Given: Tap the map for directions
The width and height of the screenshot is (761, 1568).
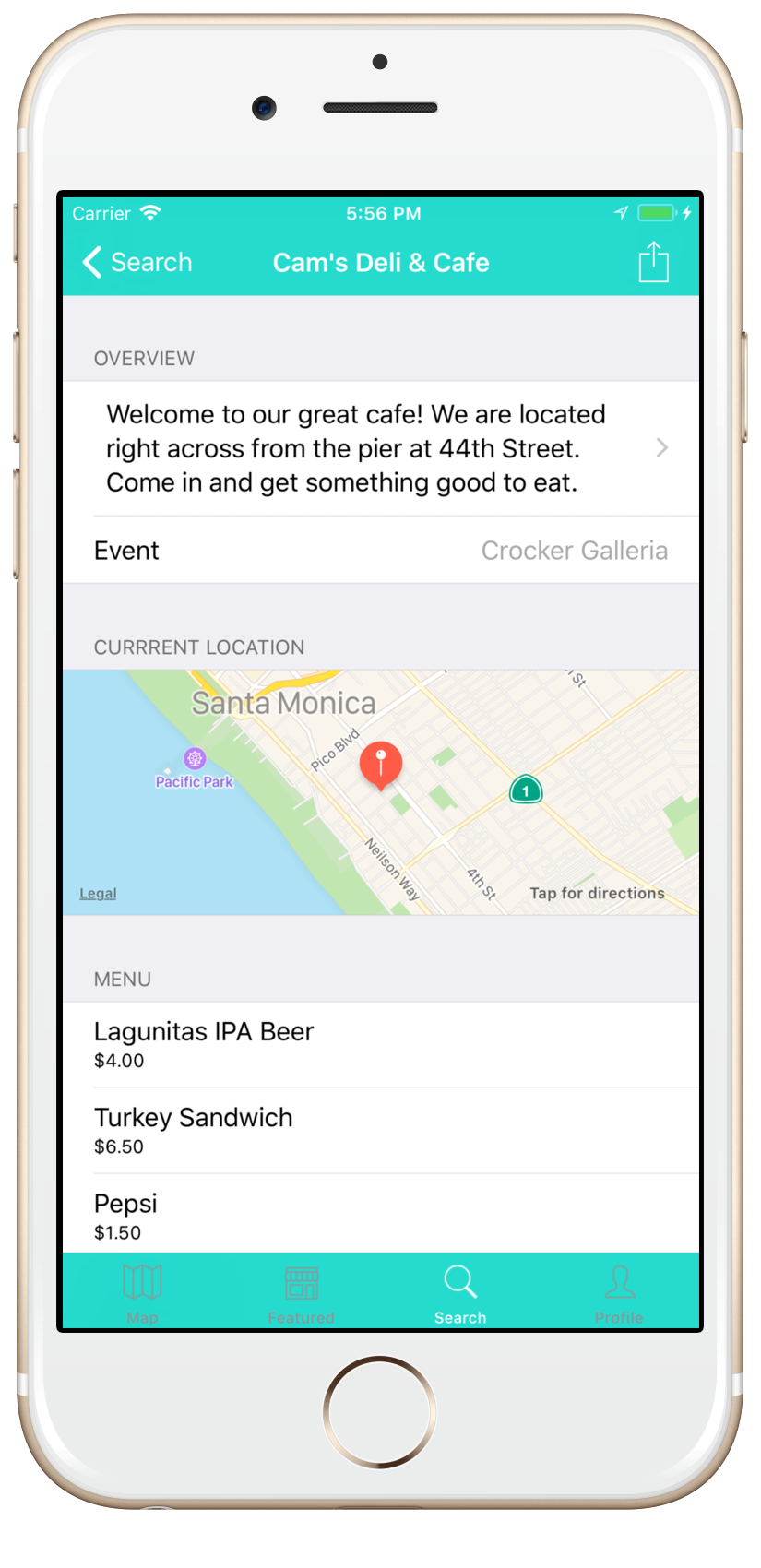Looking at the screenshot, I should coord(596,893).
